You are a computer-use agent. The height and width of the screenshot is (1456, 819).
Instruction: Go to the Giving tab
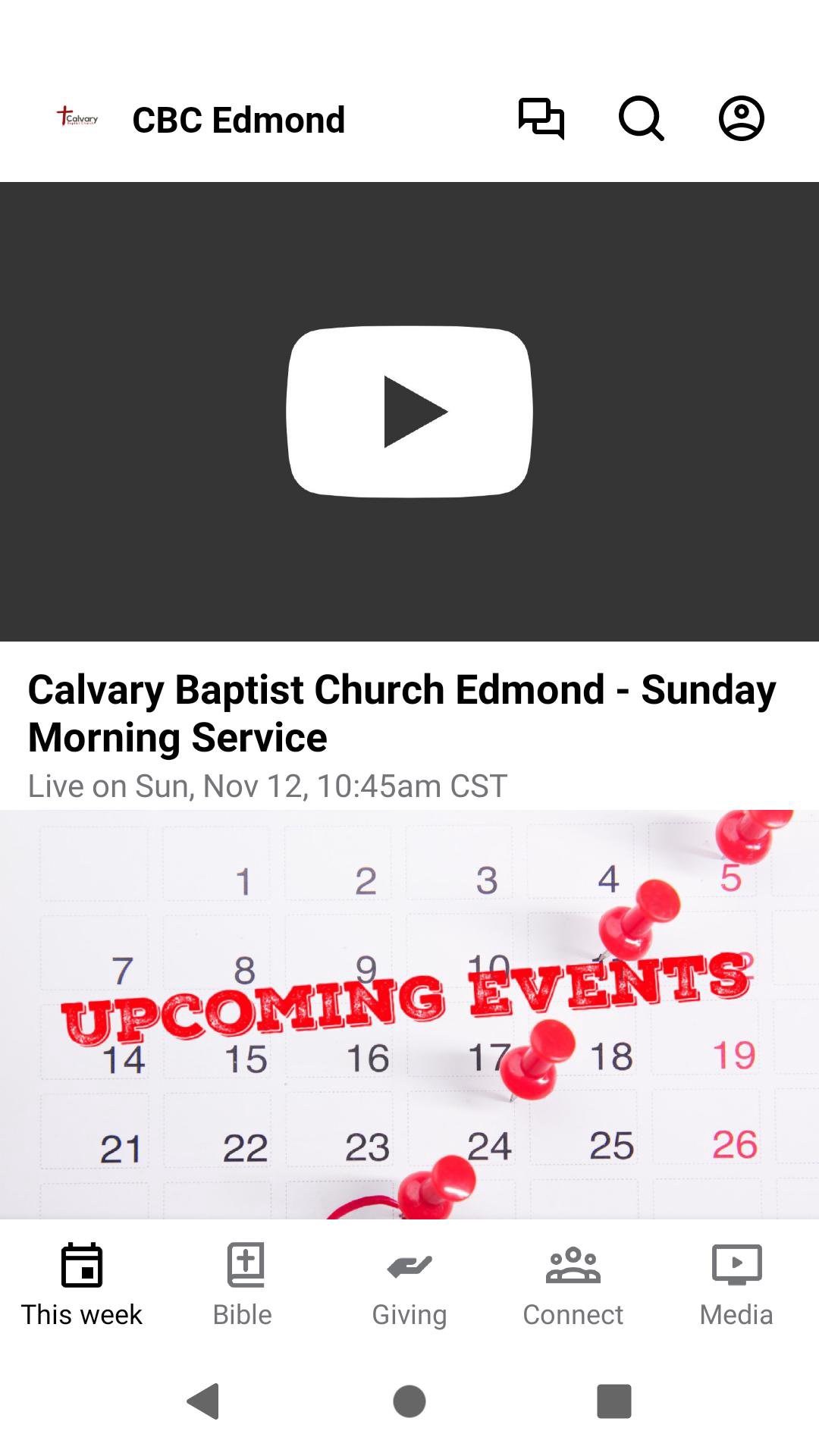click(409, 1284)
